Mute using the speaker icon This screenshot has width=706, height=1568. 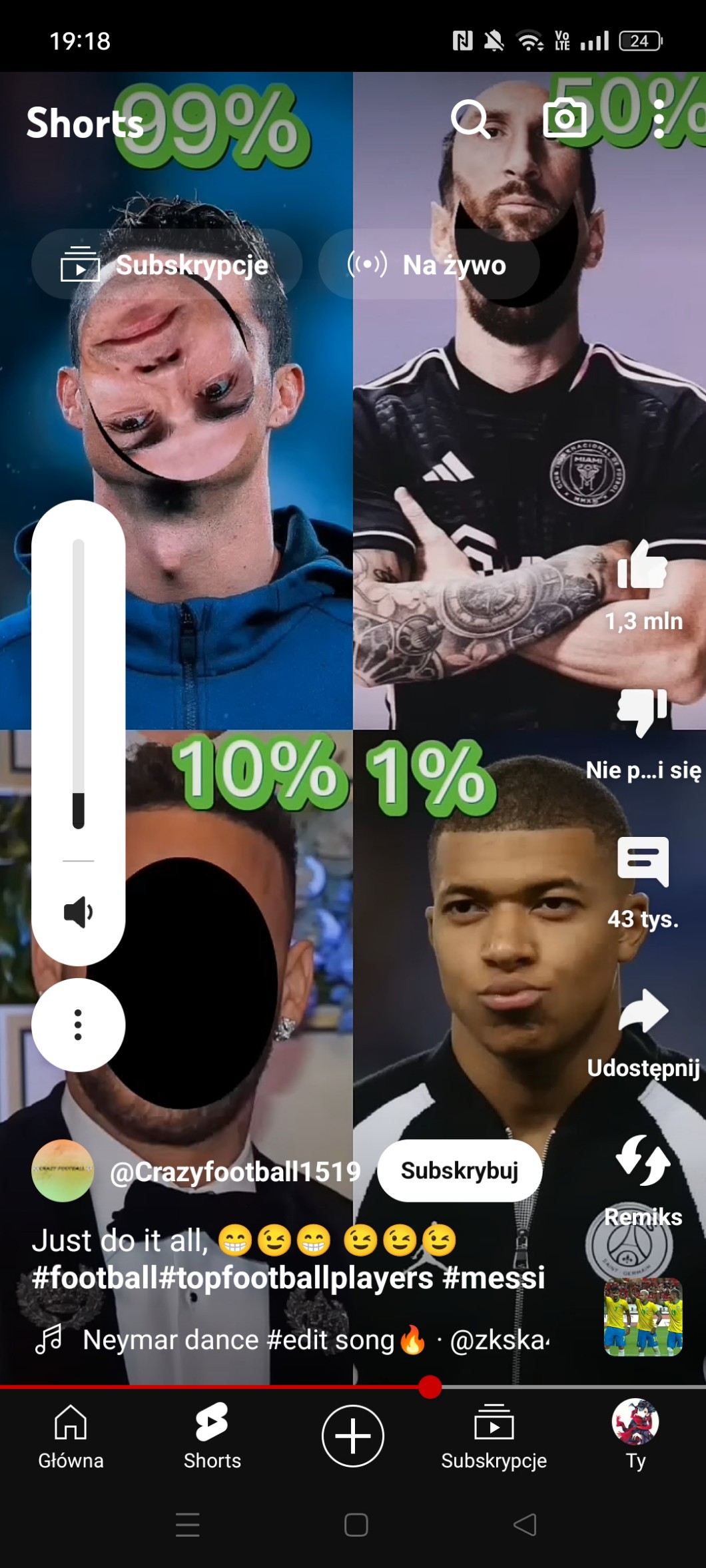coord(78,912)
